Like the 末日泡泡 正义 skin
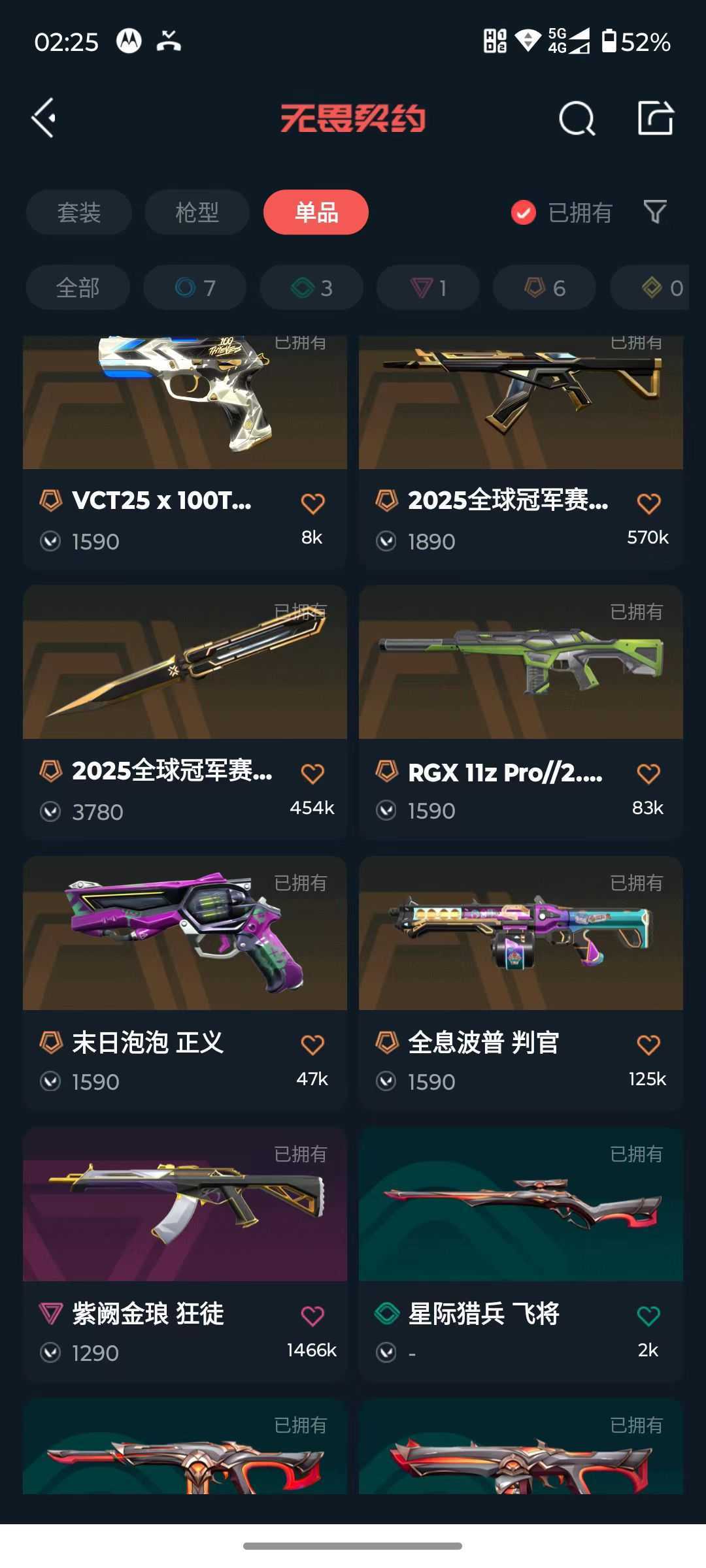Screen dimensions: 706x1568 point(312,1044)
